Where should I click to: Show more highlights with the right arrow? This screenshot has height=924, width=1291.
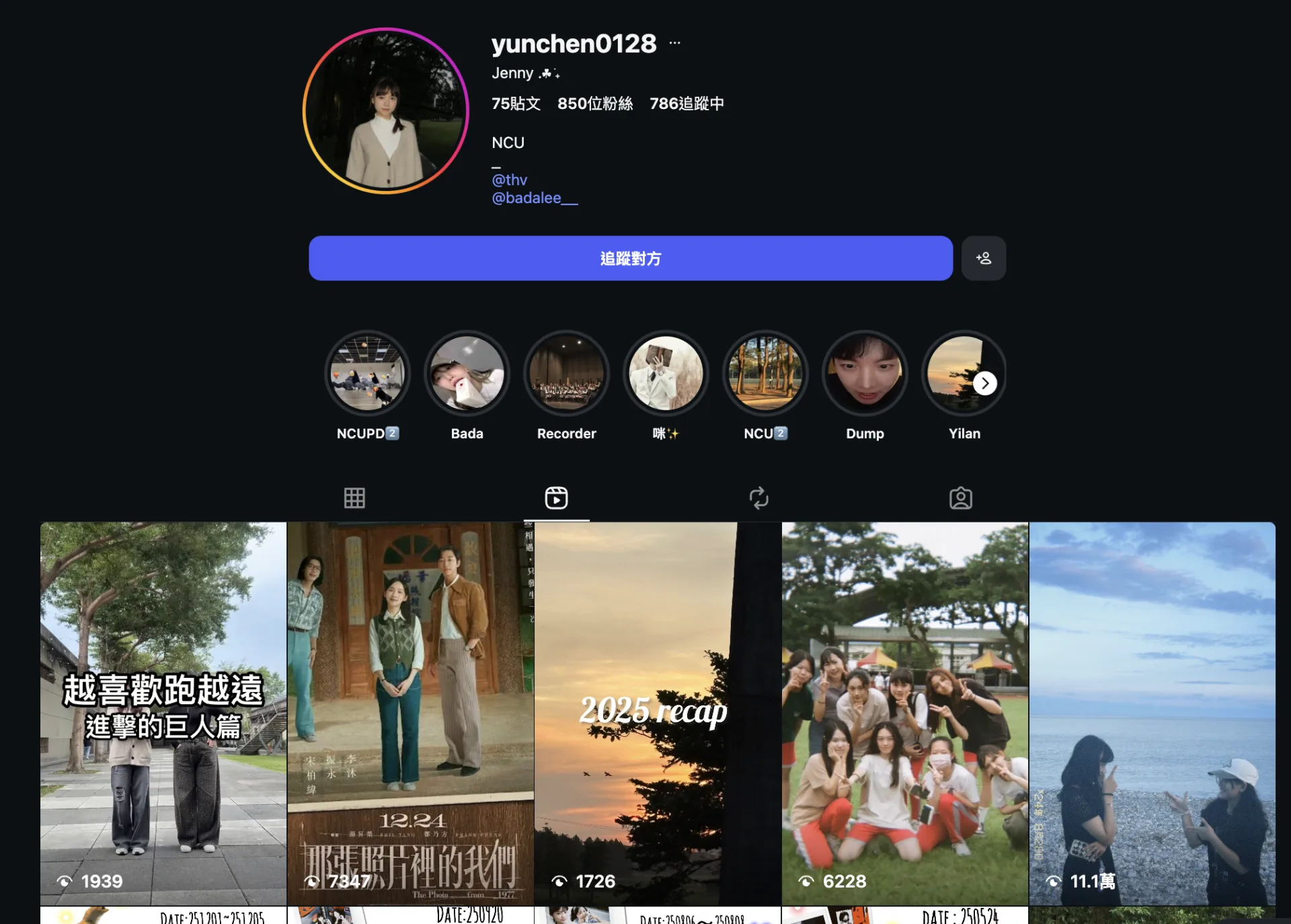point(985,383)
